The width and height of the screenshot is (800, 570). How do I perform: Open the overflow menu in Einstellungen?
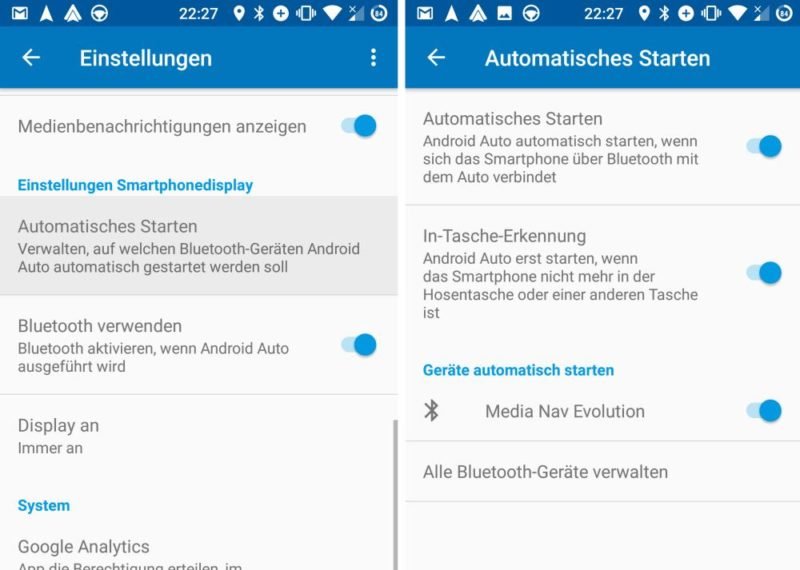point(373,58)
